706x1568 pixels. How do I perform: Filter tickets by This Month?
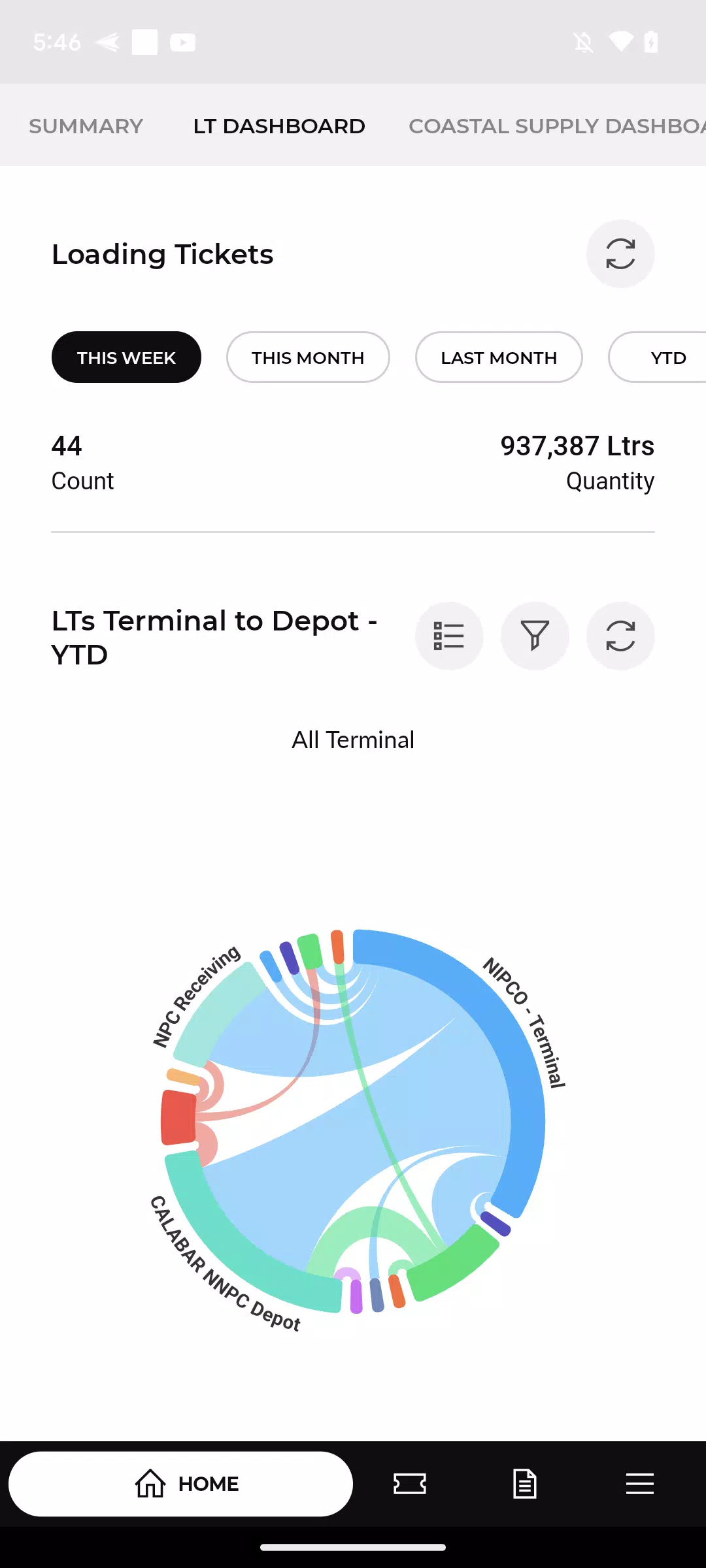[308, 357]
